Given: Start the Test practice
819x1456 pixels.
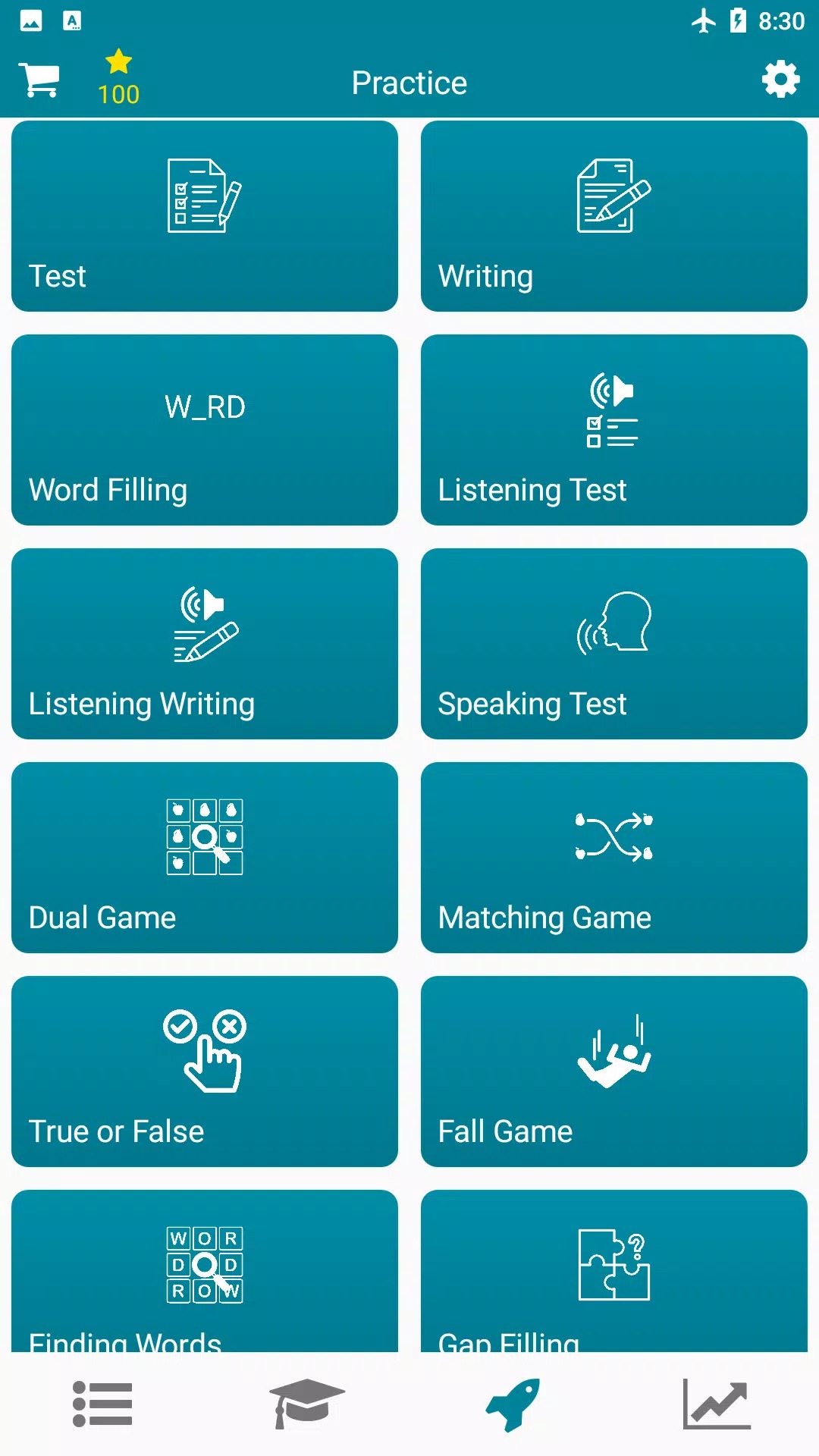Looking at the screenshot, I should pyautogui.click(x=205, y=216).
